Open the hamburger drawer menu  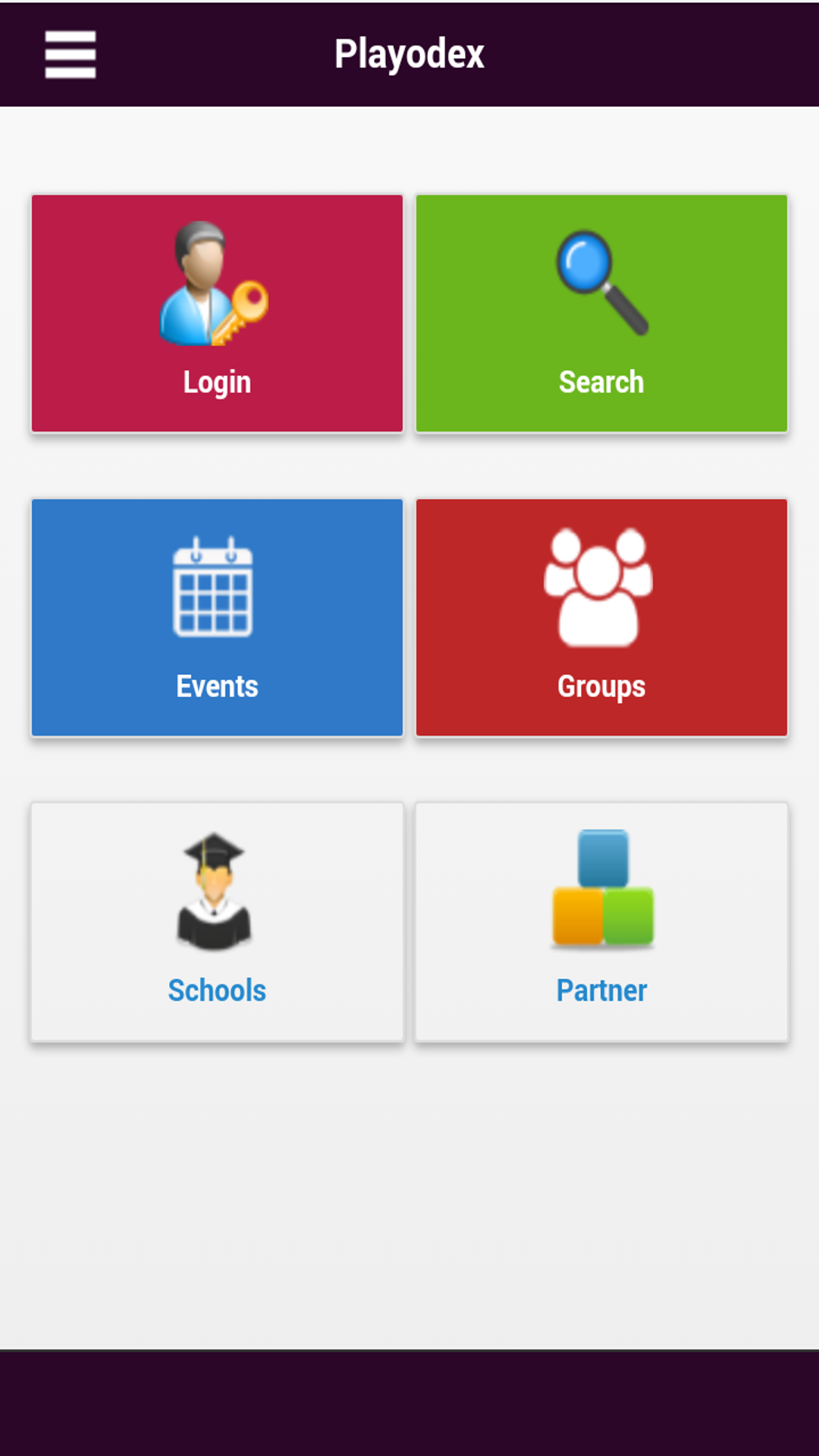tap(71, 55)
